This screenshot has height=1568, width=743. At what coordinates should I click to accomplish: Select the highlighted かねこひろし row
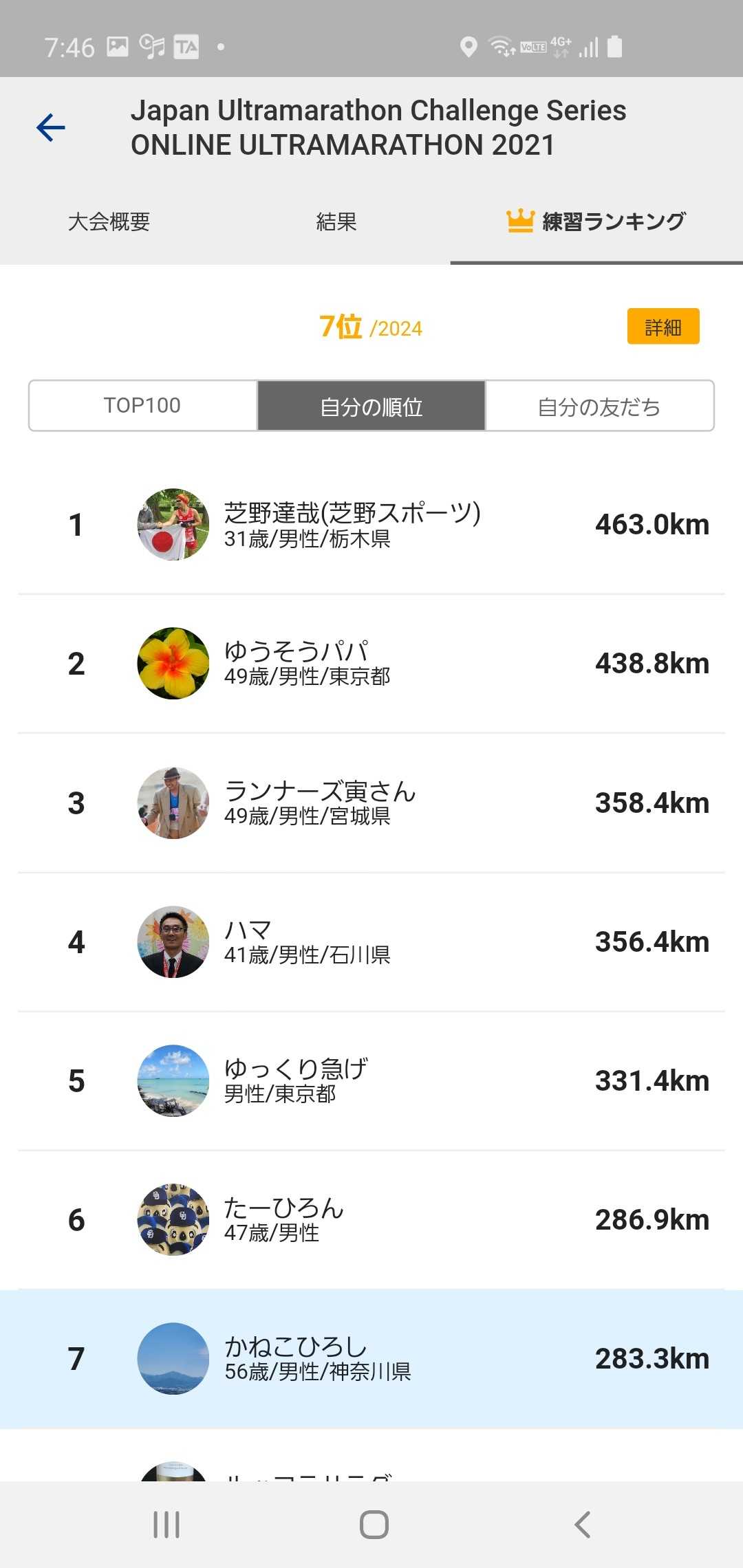371,1359
